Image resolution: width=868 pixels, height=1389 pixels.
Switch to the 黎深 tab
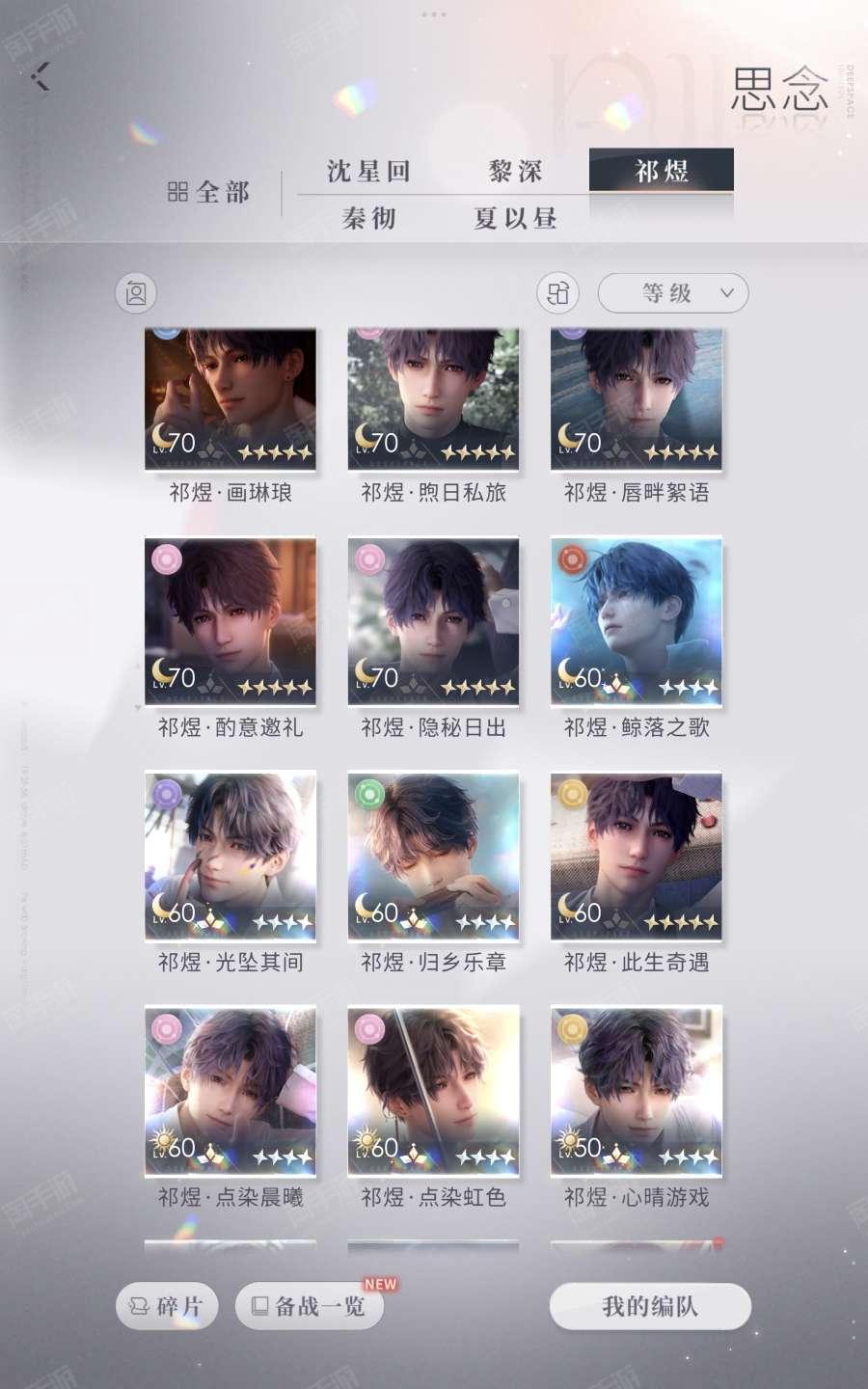click(515, 172)
